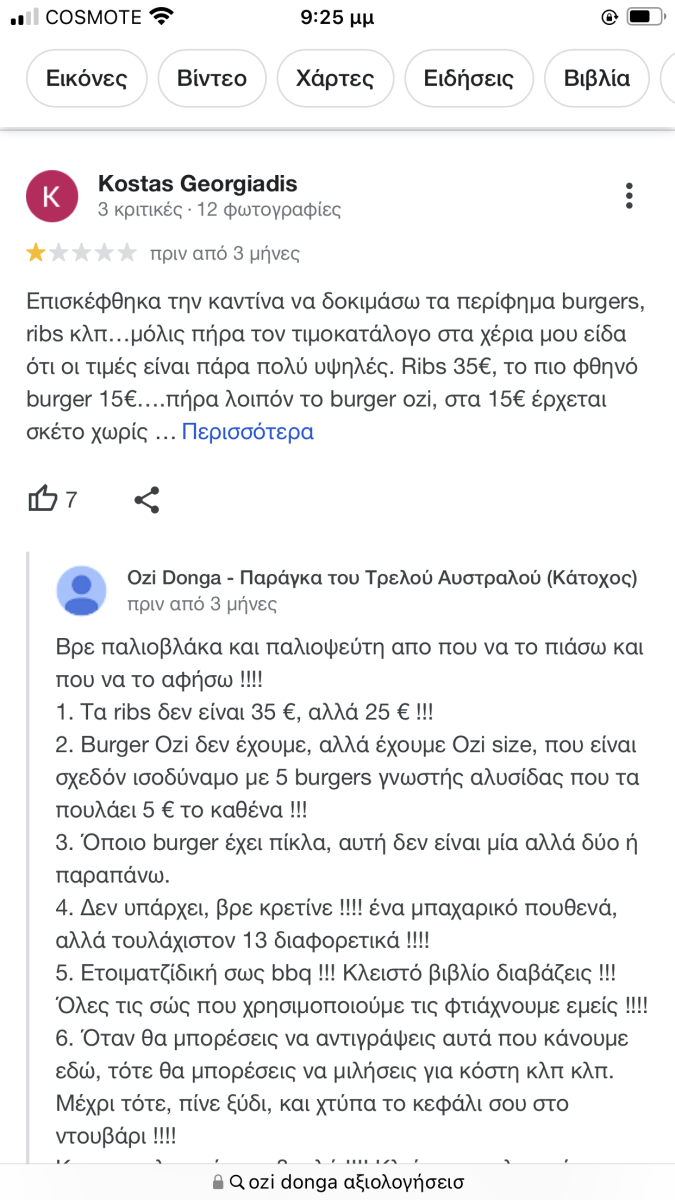Expand the review with Περισσότερα
The width and height of the screenshot is (675, 1200).
click(247, 432)
